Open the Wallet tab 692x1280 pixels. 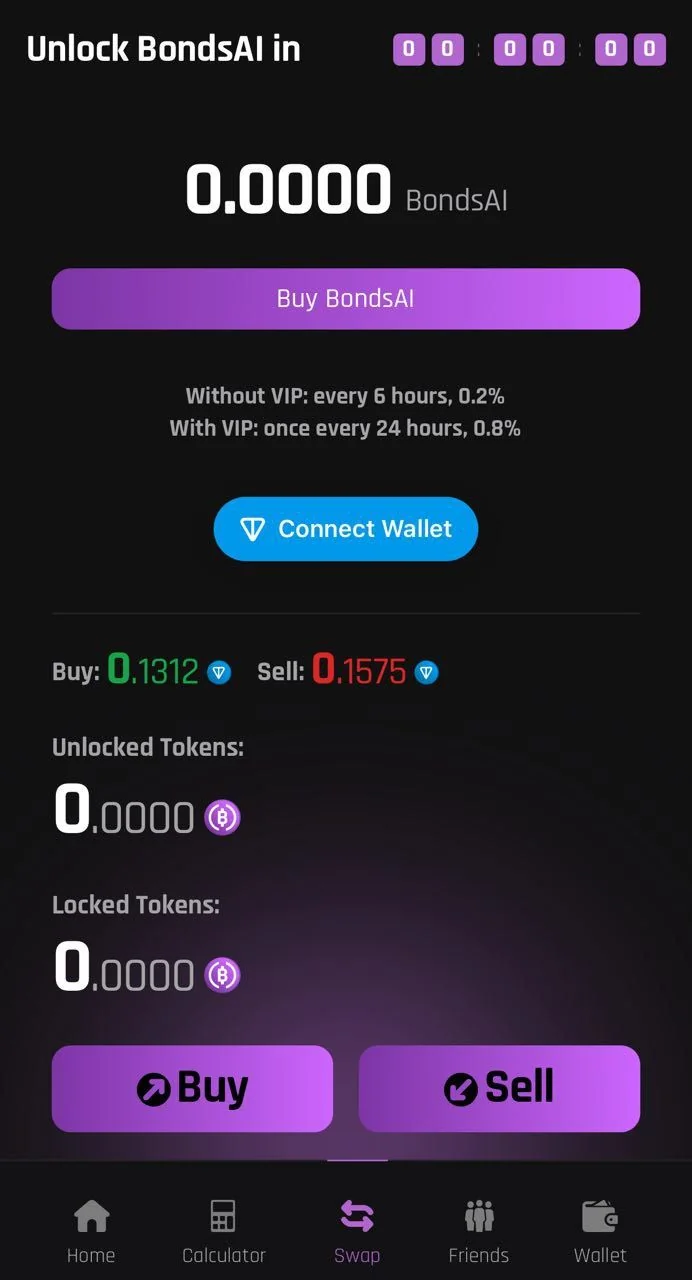[600, 1231]
